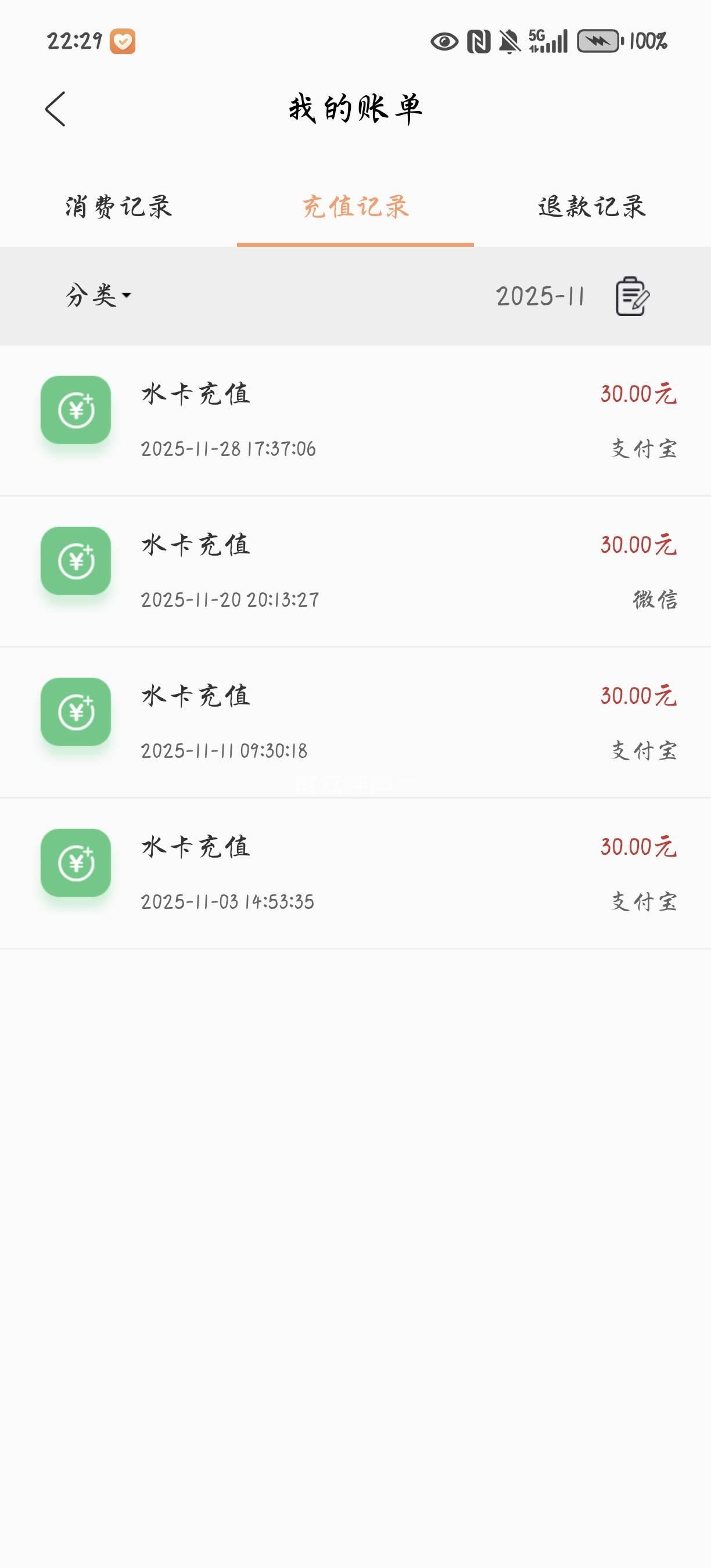View 水卡充值 record from 2025-11-03
711x1568 pixels.
[355, 873]
